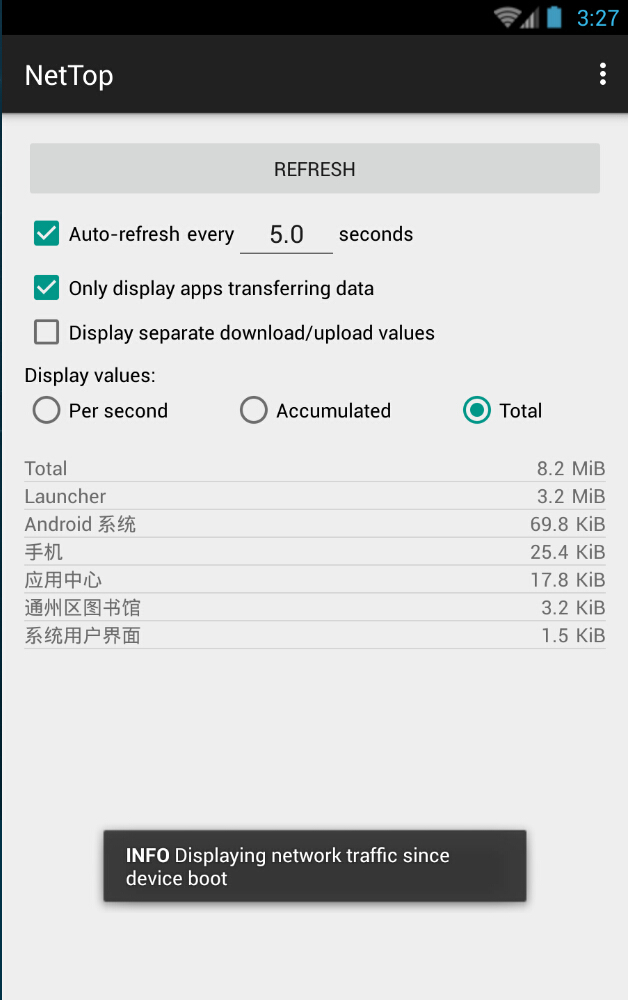
Task: Open the overflow menu
Action: (x=602, y=74)
